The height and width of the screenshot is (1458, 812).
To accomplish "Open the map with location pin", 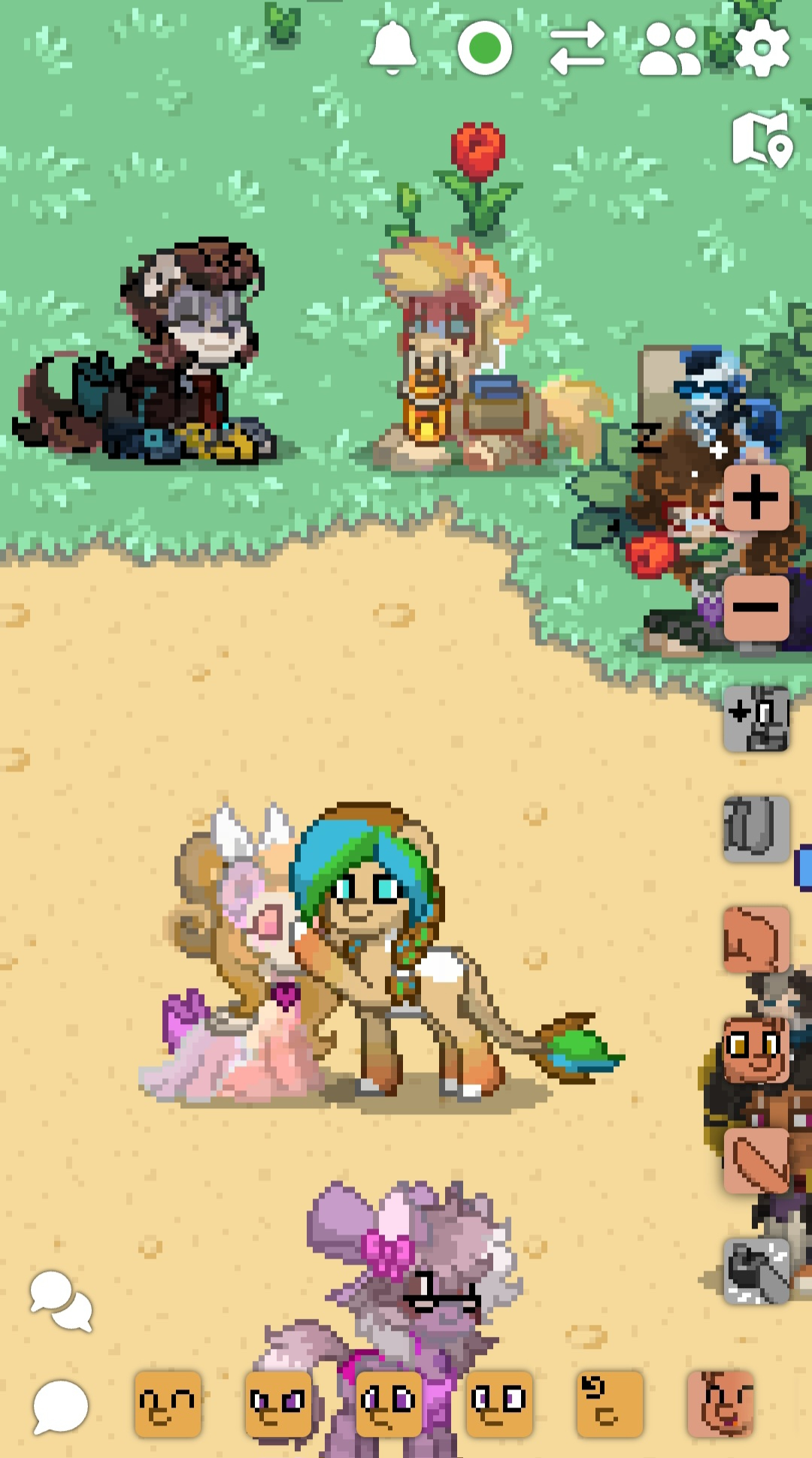I will tap(762, 140).
